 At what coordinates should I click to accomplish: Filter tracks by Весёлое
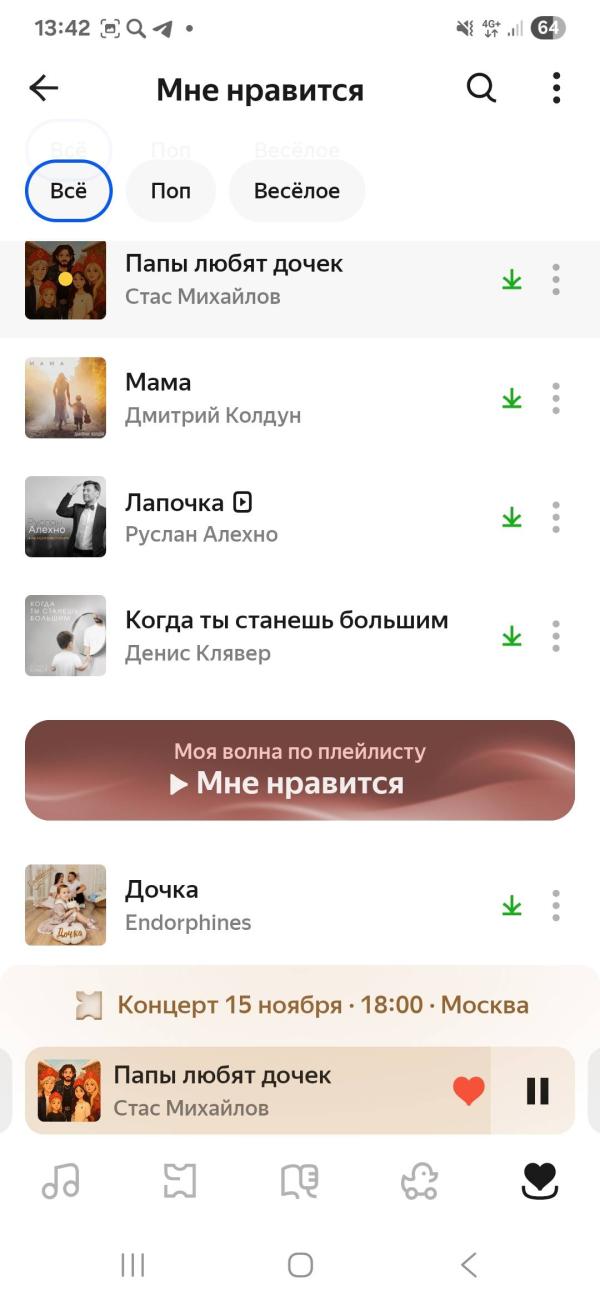pos(297,190)
